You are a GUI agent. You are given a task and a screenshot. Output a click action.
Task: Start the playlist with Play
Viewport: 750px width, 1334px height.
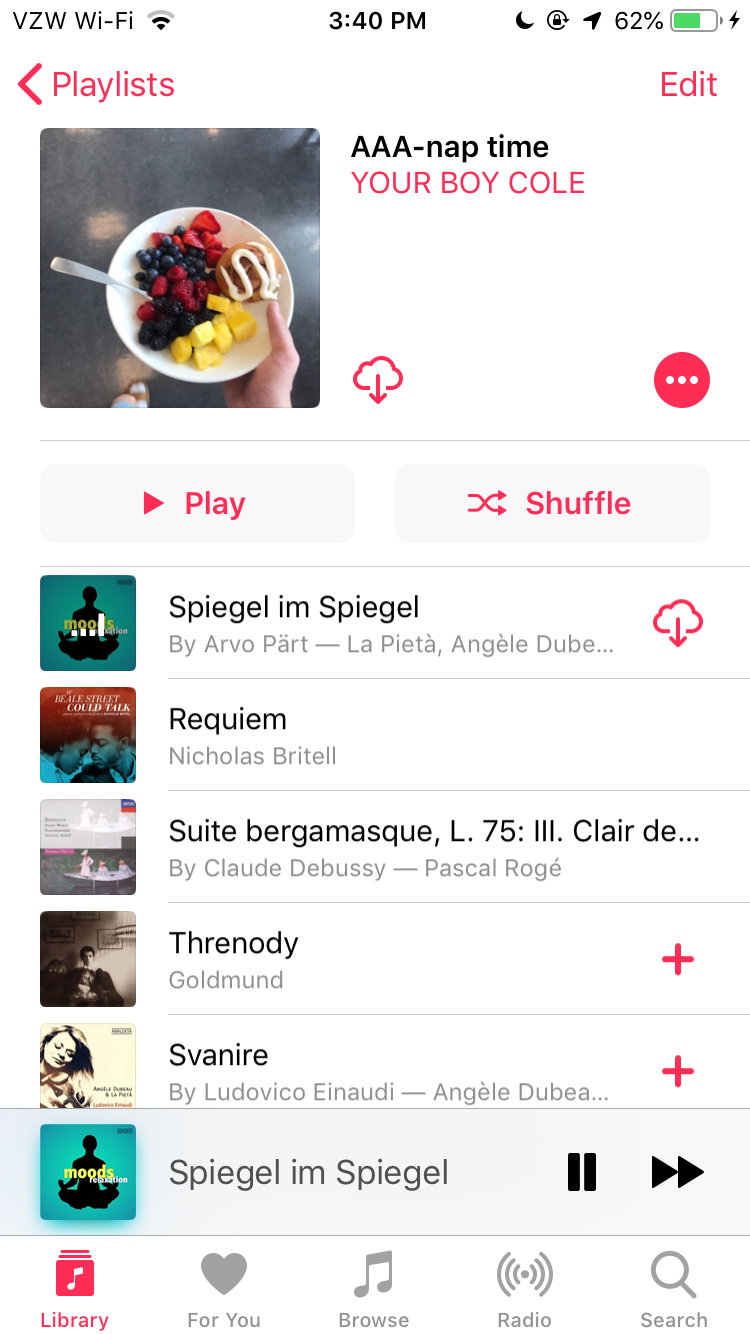click(x=197, y=503)
